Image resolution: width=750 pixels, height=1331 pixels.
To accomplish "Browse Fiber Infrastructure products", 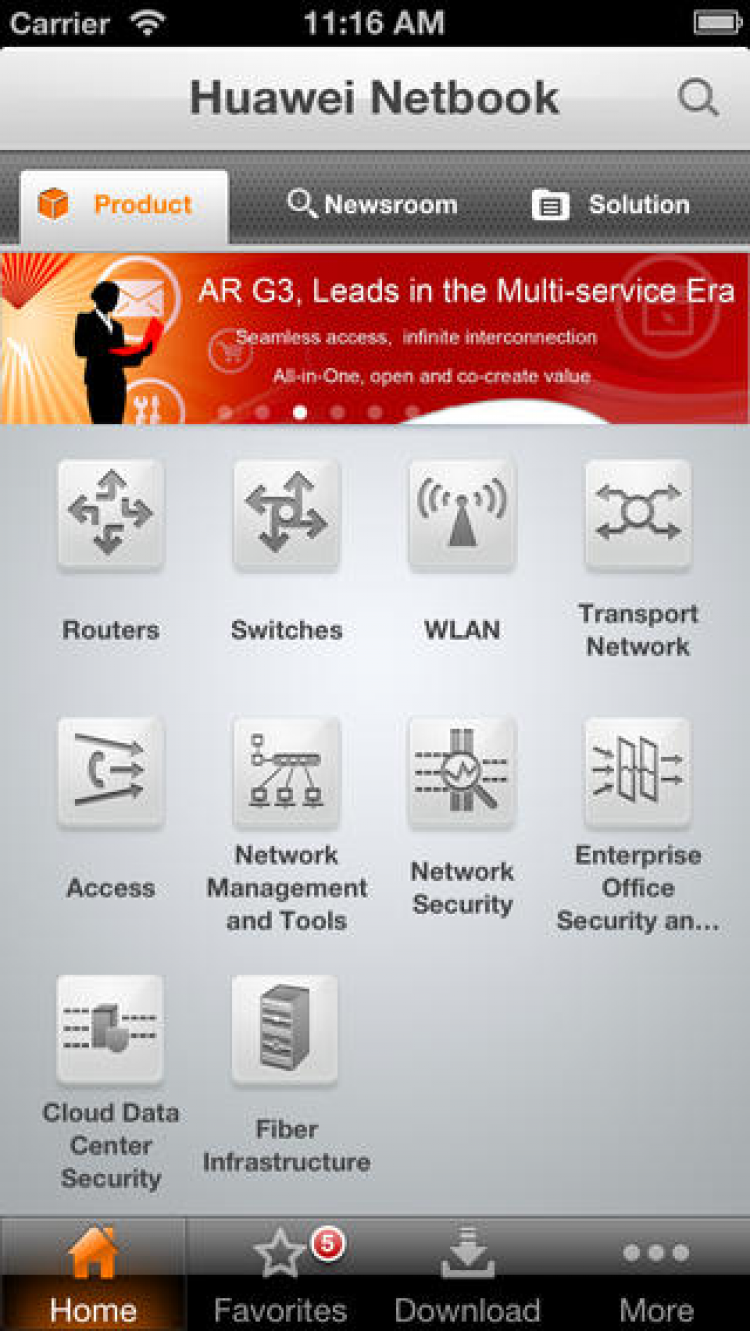I will [287, 1030].
